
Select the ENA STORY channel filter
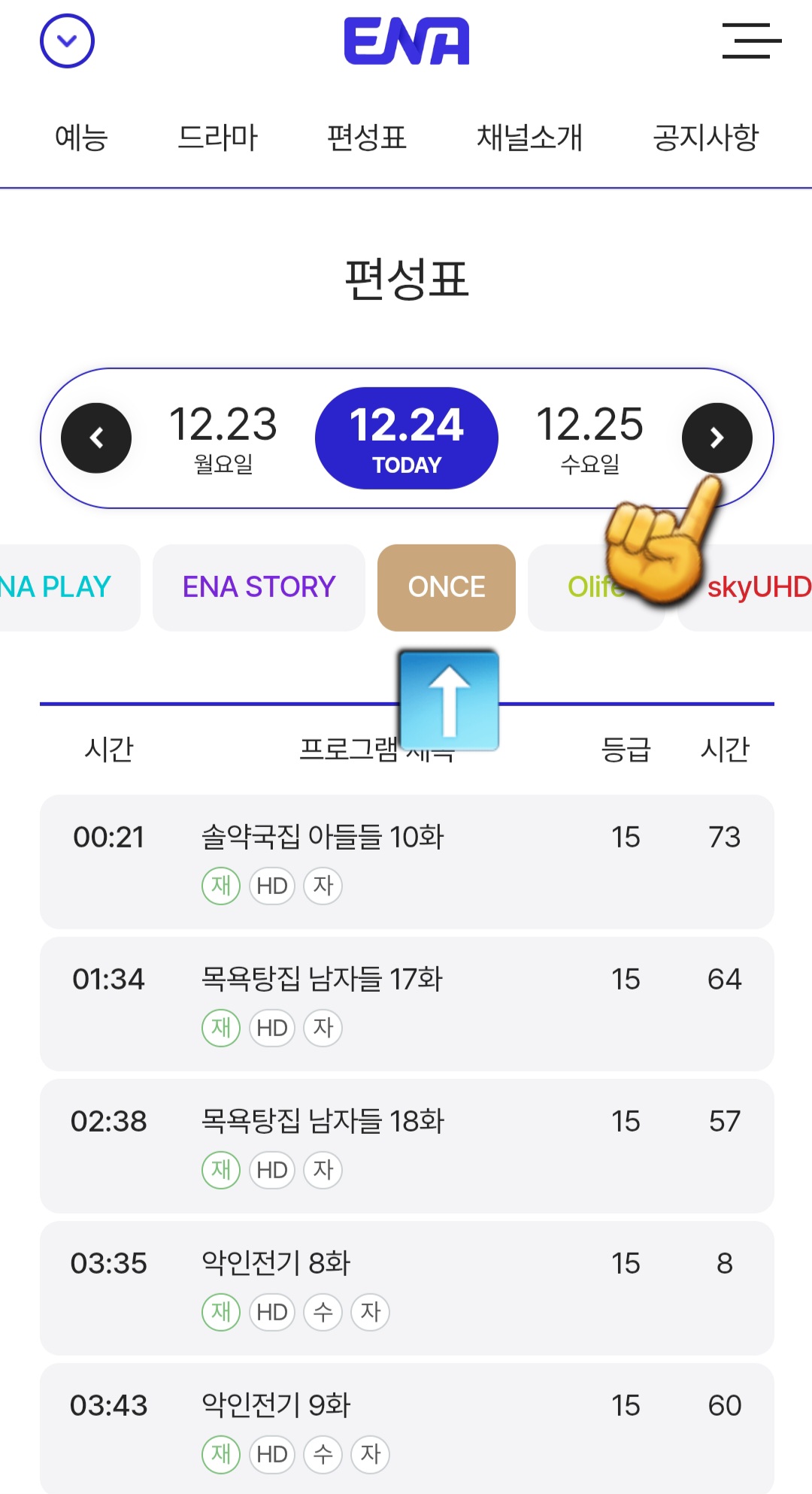click(x=259, y=587)
